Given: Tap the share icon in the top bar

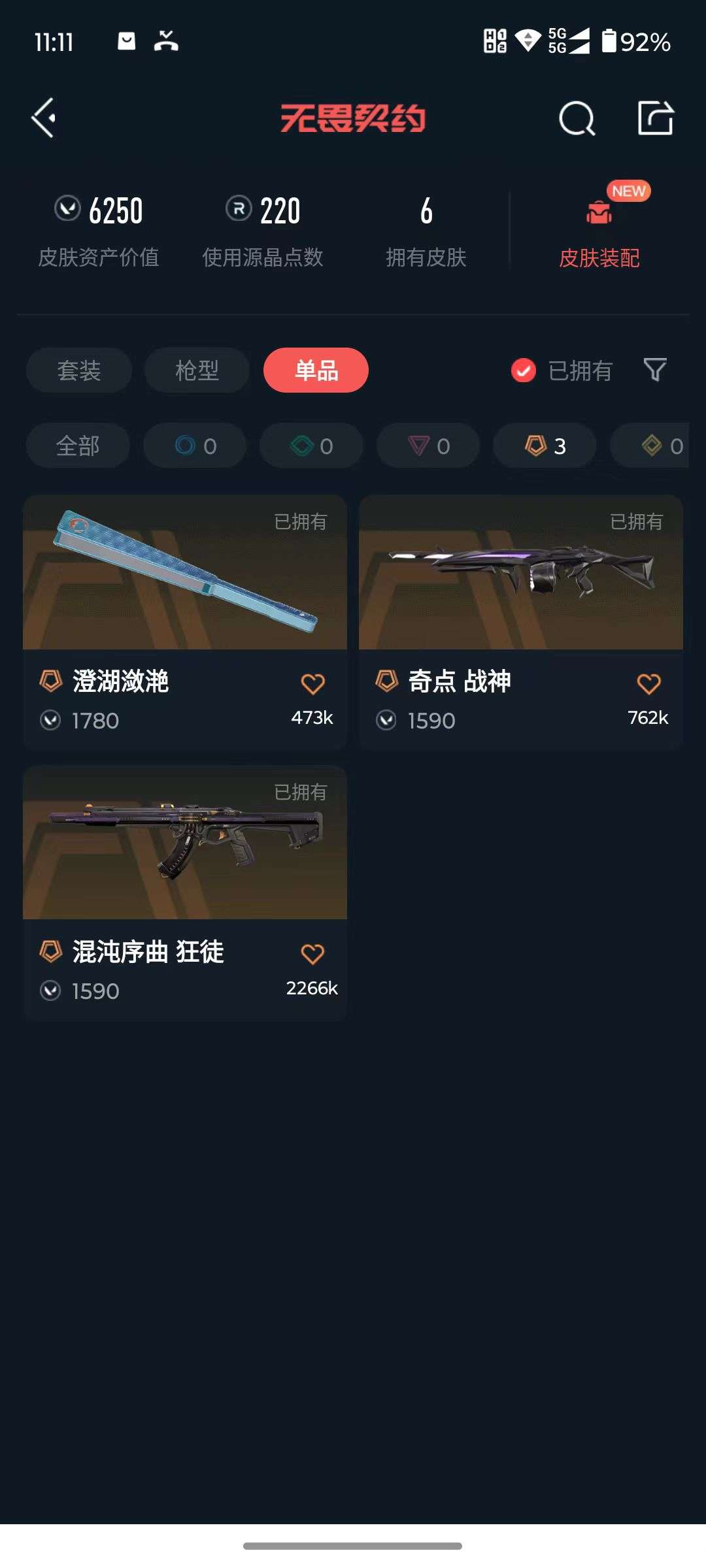Looking at the screenshot, I should [x=657, y=118].
